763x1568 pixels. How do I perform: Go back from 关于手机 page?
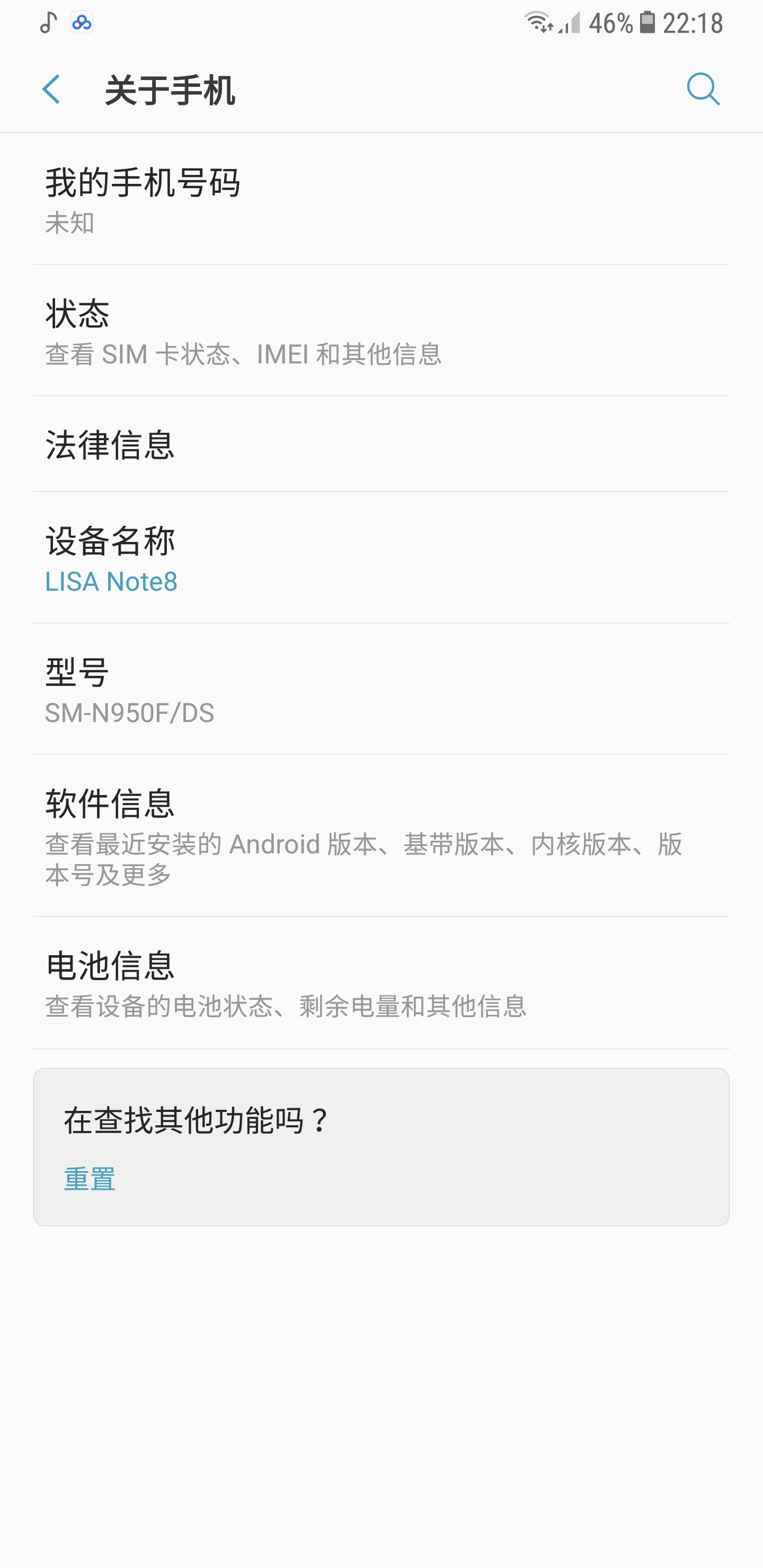tap(52, 90)
